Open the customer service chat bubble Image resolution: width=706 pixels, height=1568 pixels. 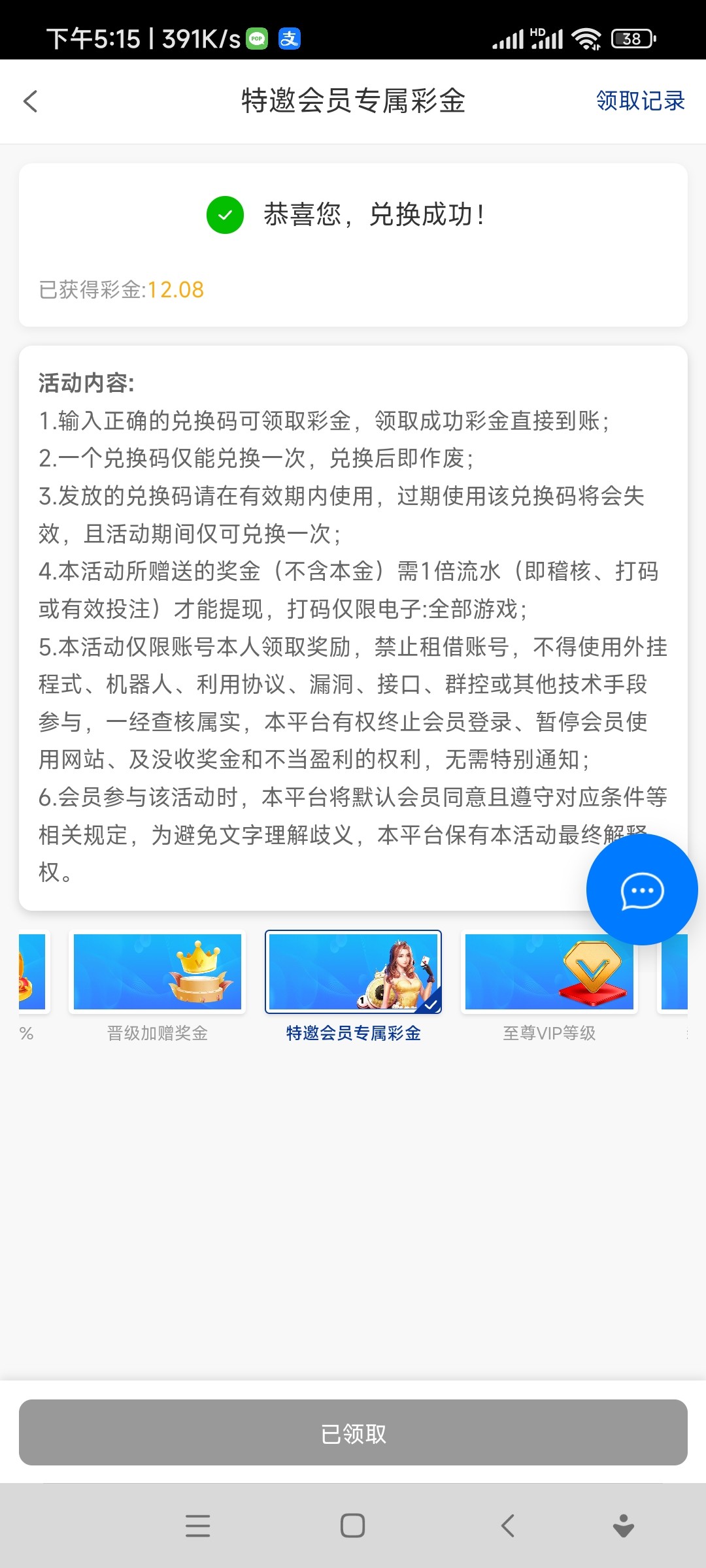642,890
